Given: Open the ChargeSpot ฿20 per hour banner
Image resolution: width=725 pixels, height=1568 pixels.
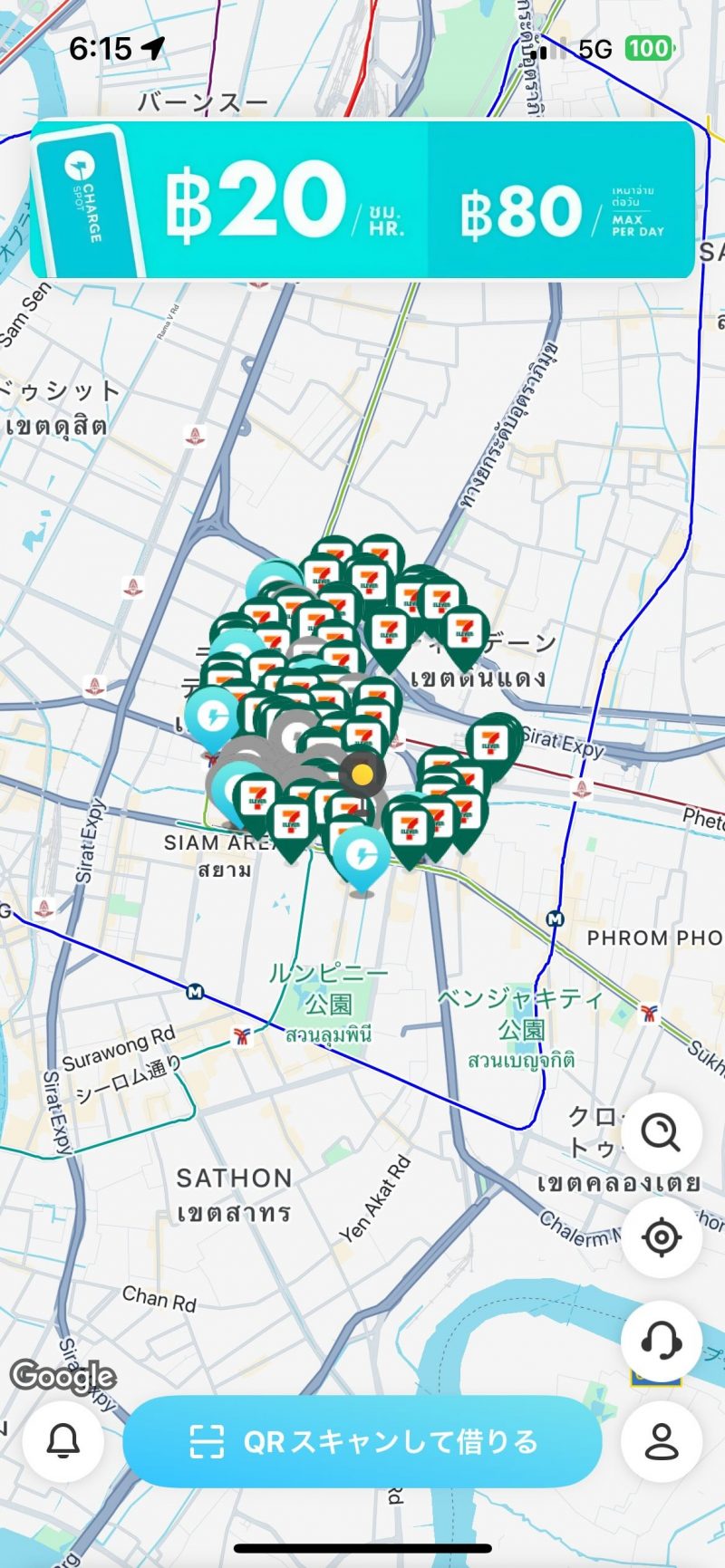Looking at the screenshot, I should point(362,200).
